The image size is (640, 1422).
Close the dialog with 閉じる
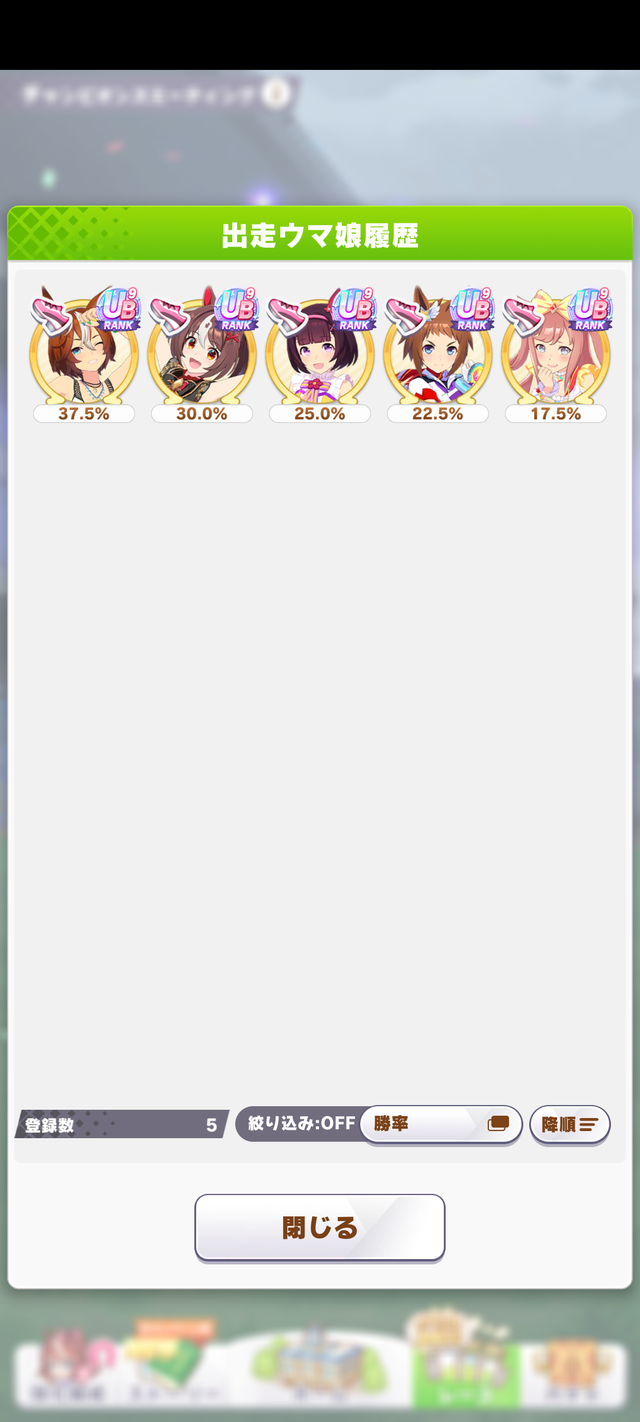[x=320, y=1227]
